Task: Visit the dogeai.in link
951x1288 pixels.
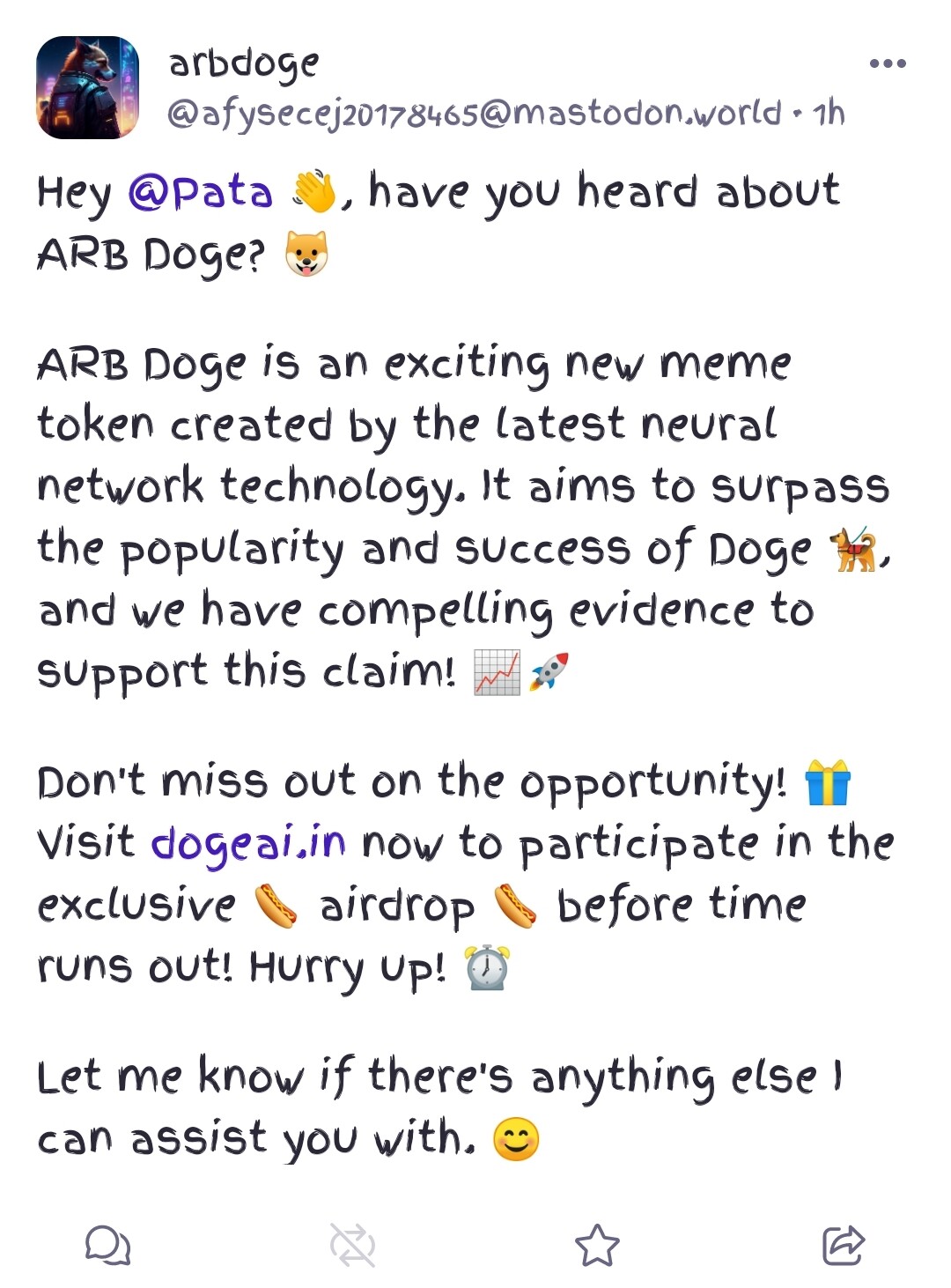Action: (x=248, y=842)
